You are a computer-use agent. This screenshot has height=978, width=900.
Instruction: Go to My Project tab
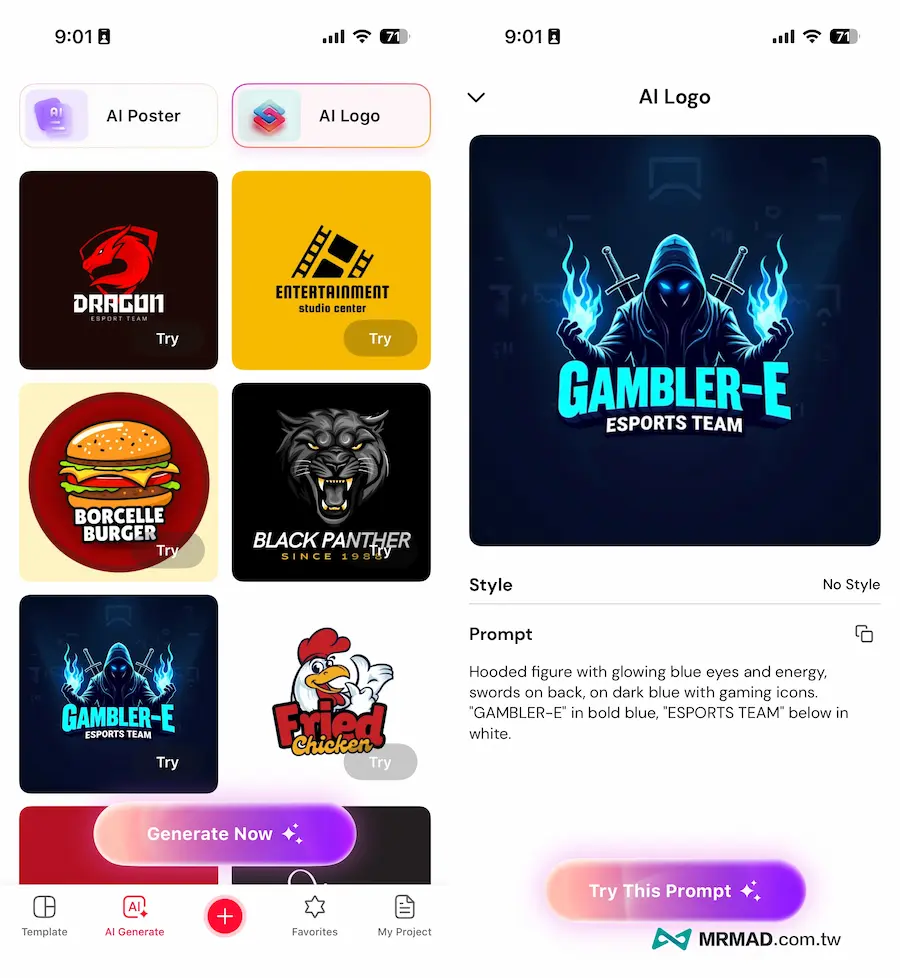[404, 916]
